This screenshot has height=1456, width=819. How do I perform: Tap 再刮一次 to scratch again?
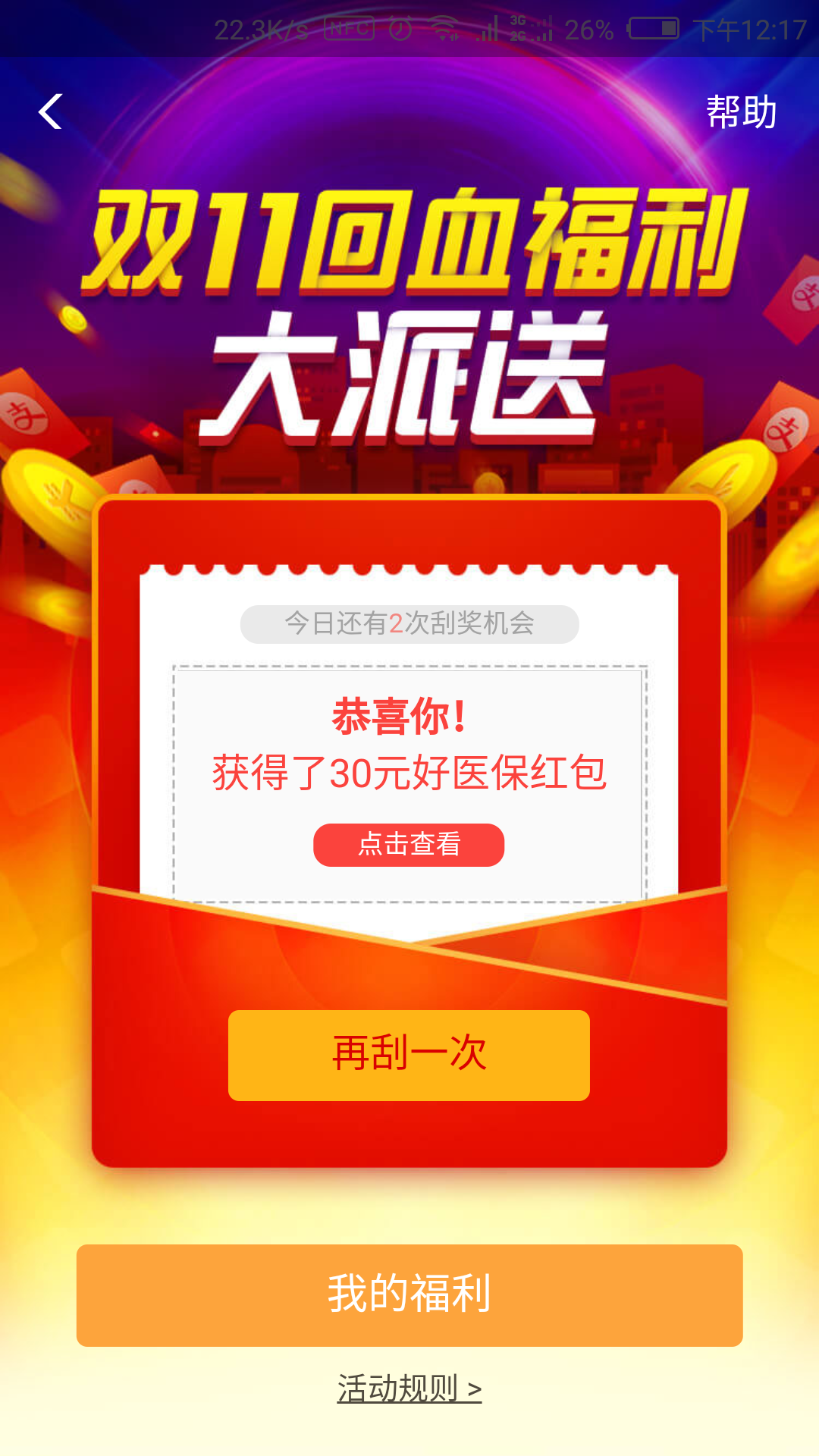tap(409, 1055)
